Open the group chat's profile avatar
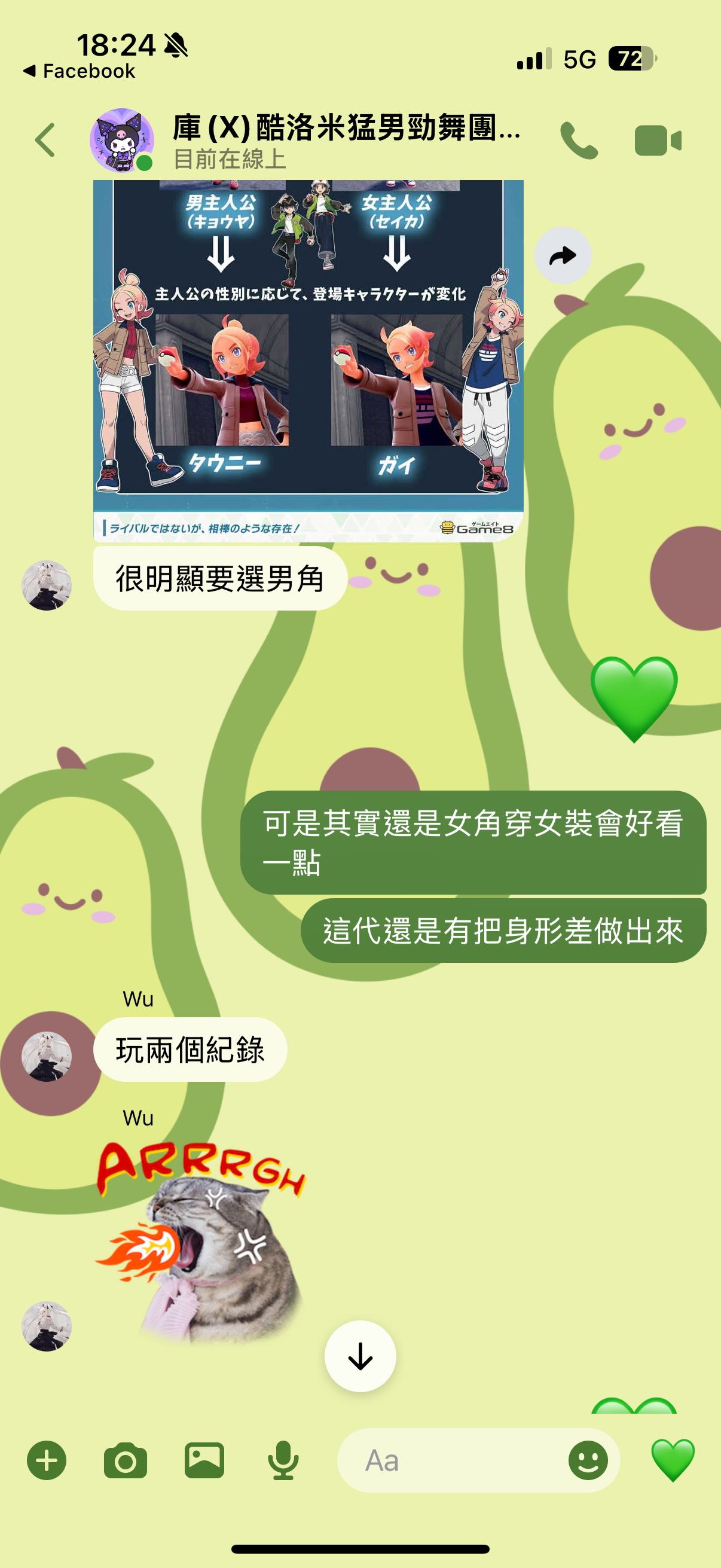721x1568 pixels. point(122,141)
